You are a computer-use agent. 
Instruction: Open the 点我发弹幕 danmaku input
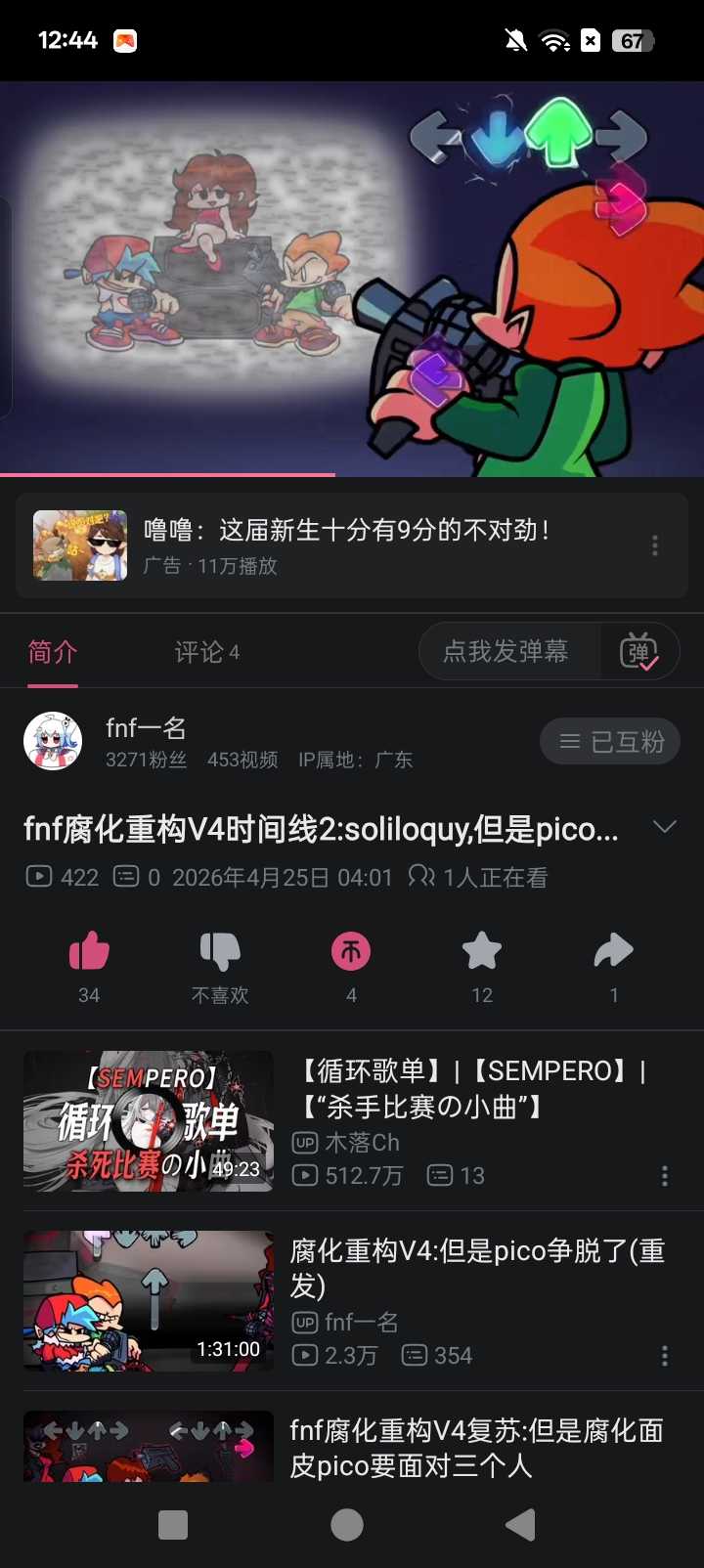(x=506, y=652)
